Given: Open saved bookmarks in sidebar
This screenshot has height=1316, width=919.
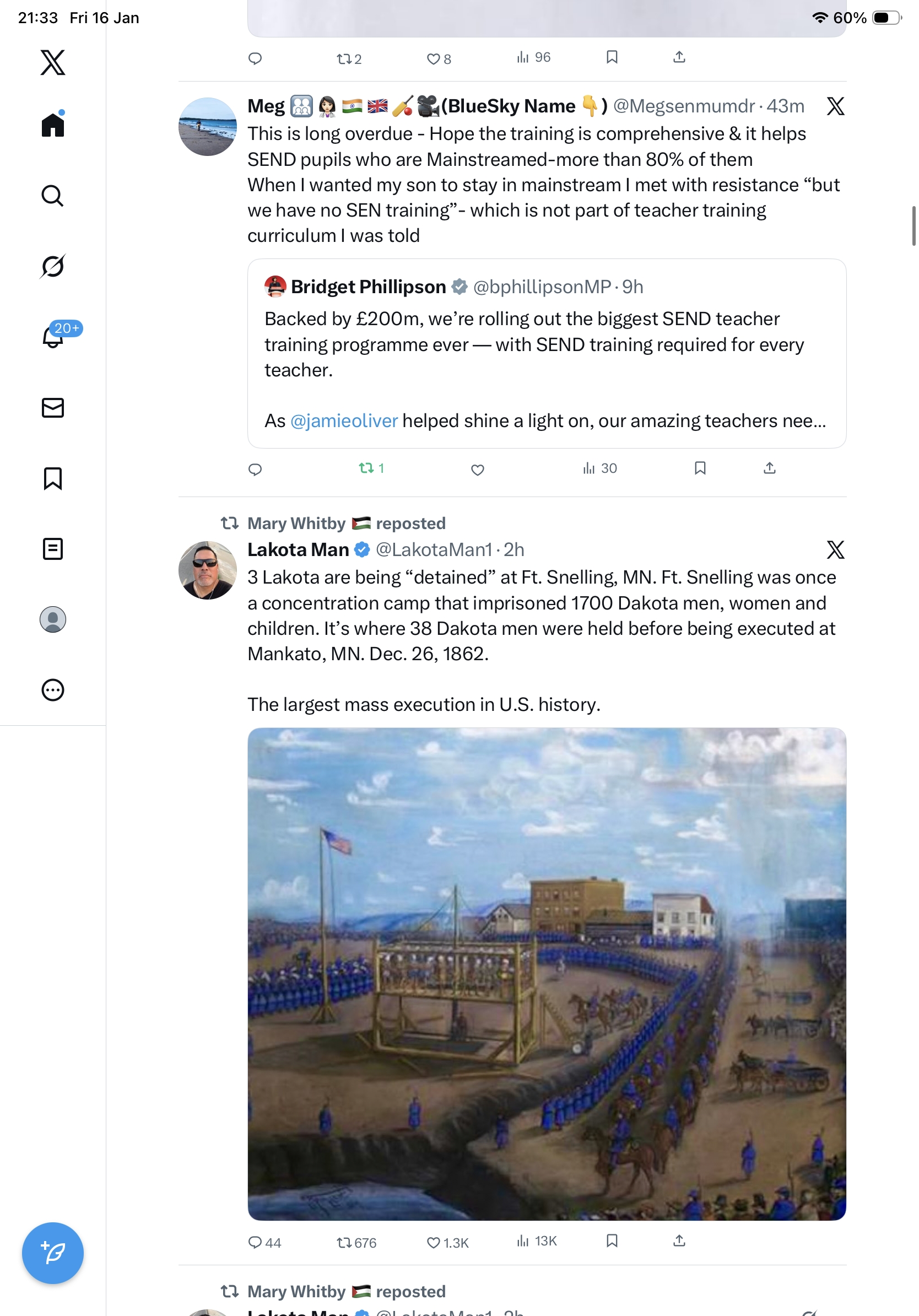Looking at the screenshot, I should tap(53, 478).
